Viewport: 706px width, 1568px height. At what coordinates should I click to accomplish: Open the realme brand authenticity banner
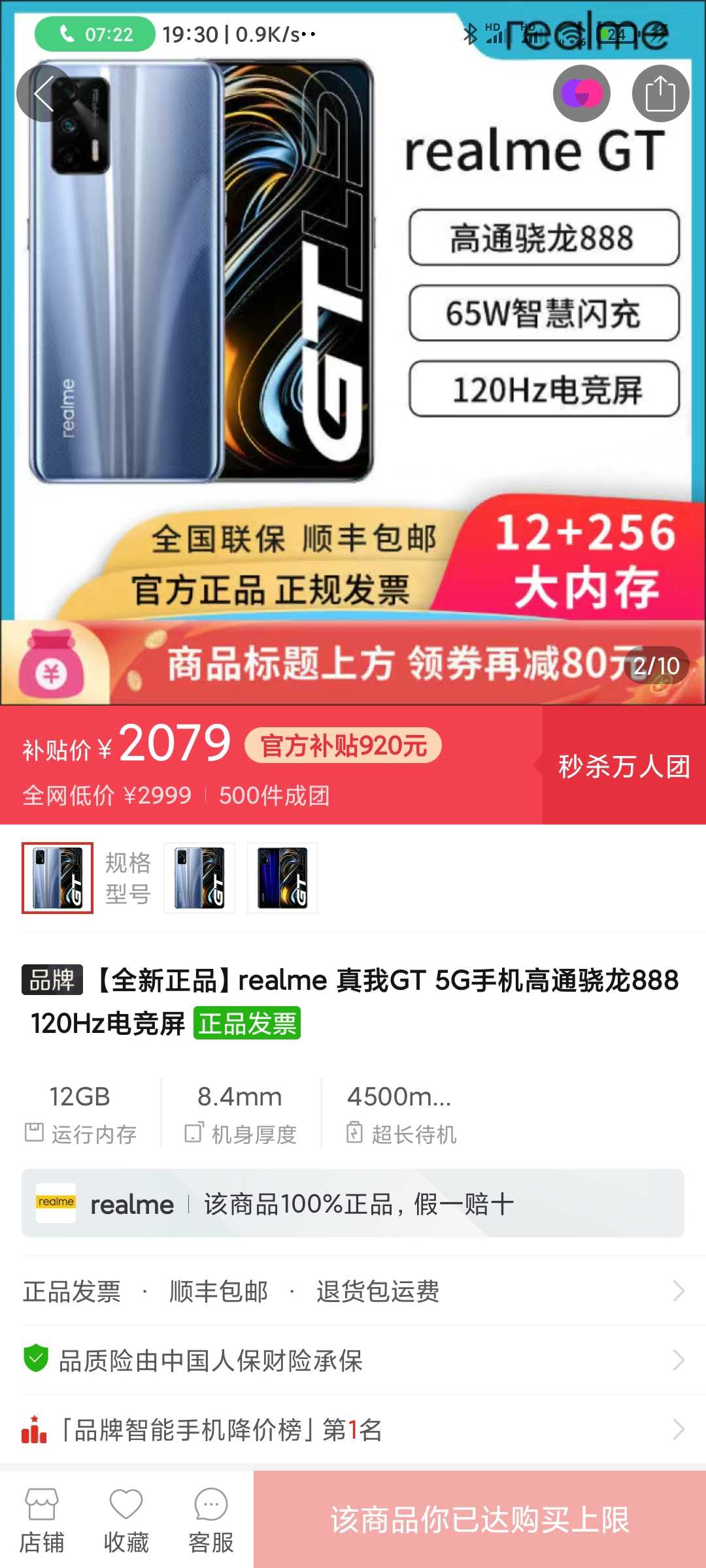[353, 1203]
